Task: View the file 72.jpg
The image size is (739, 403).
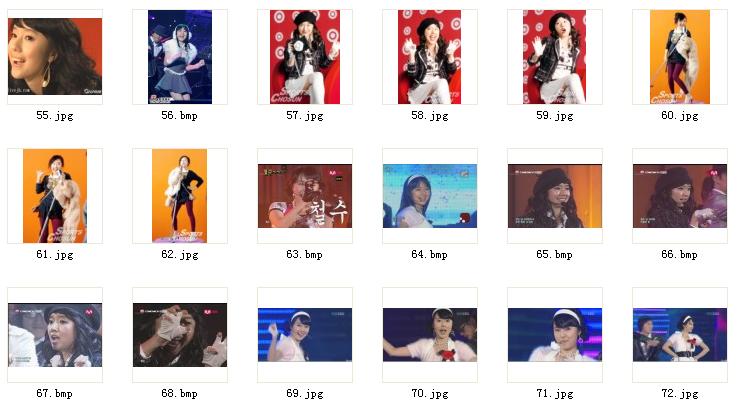Action: click(x=679, y=335)
